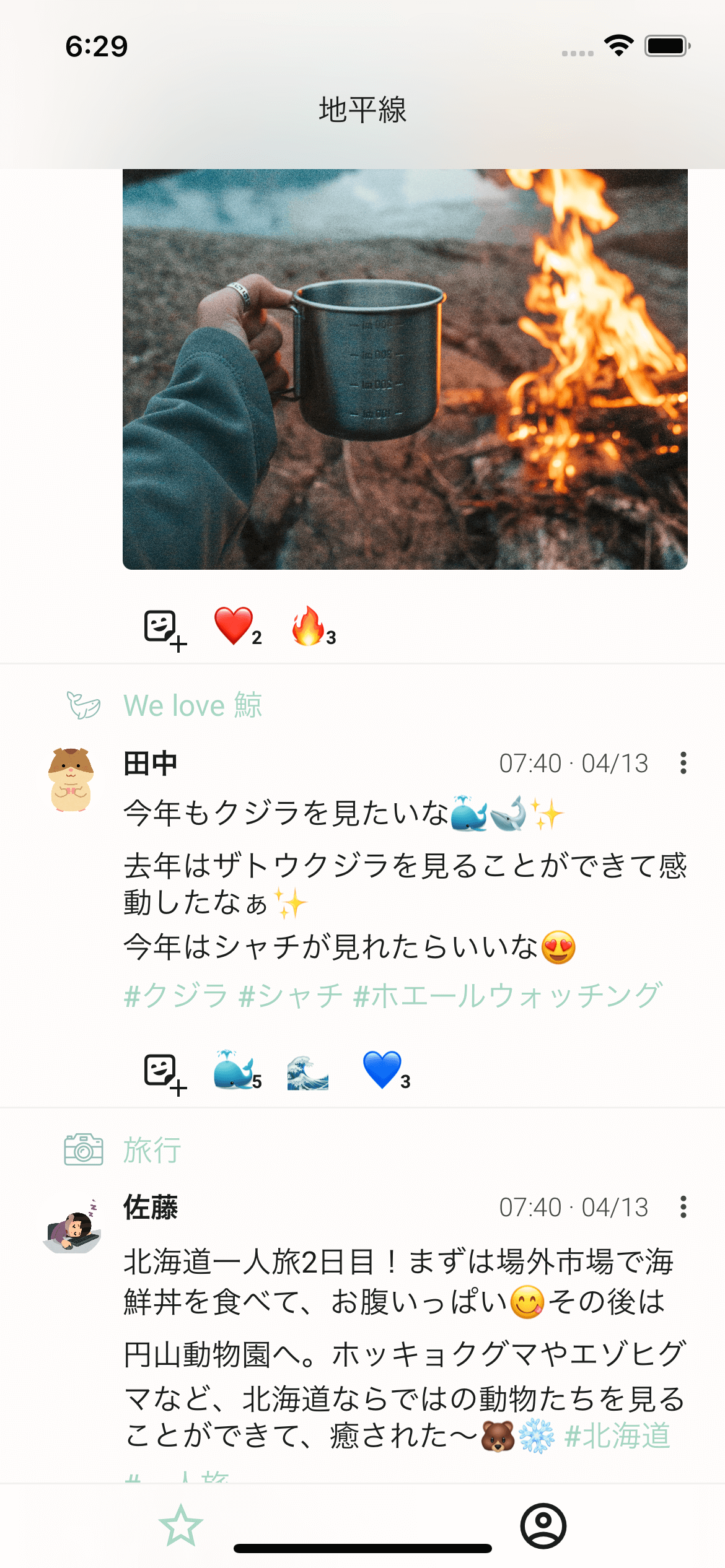The image size is (725, 1568).
Task: Tap the fire reaction on campfire post
Action: pyautogui.click(x=312, y=627)
